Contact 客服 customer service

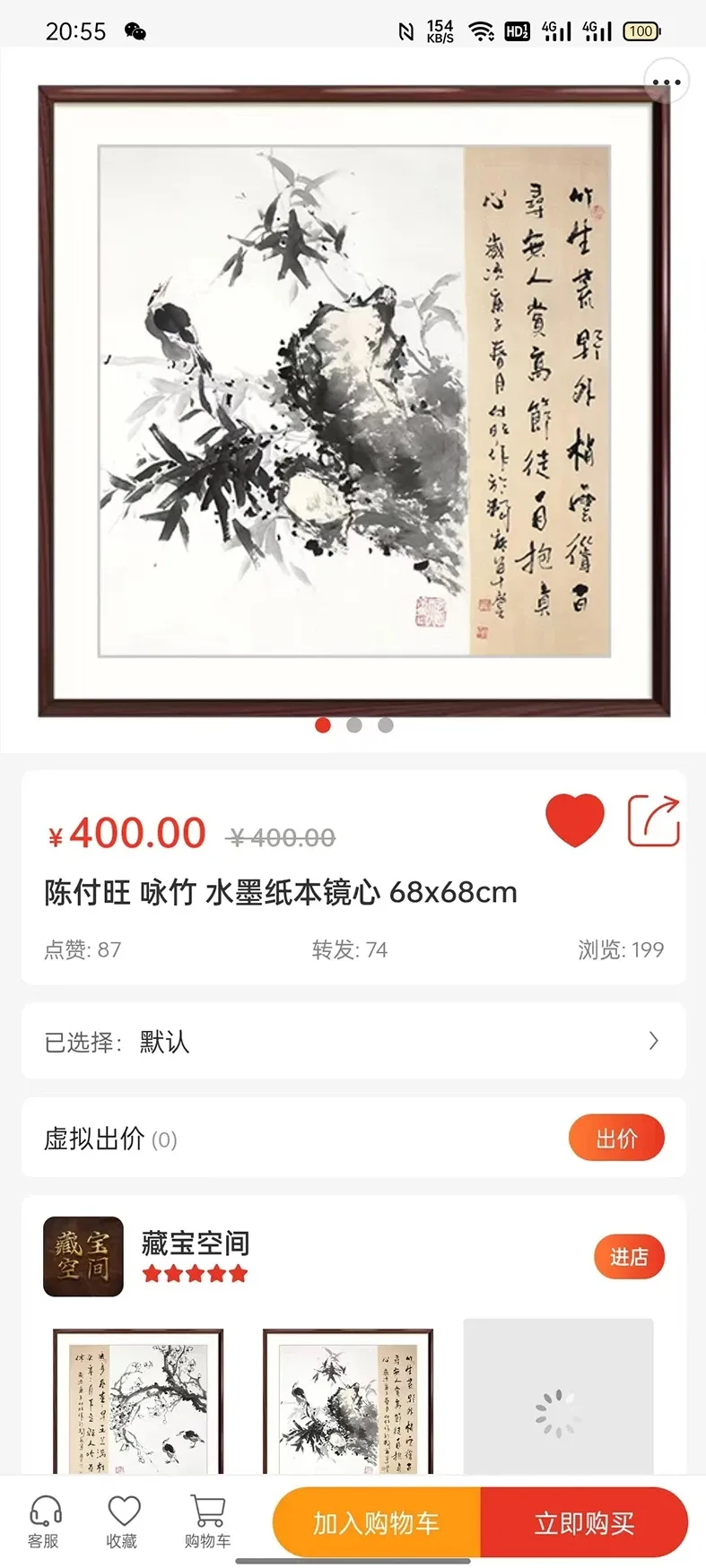point(44,1521)
